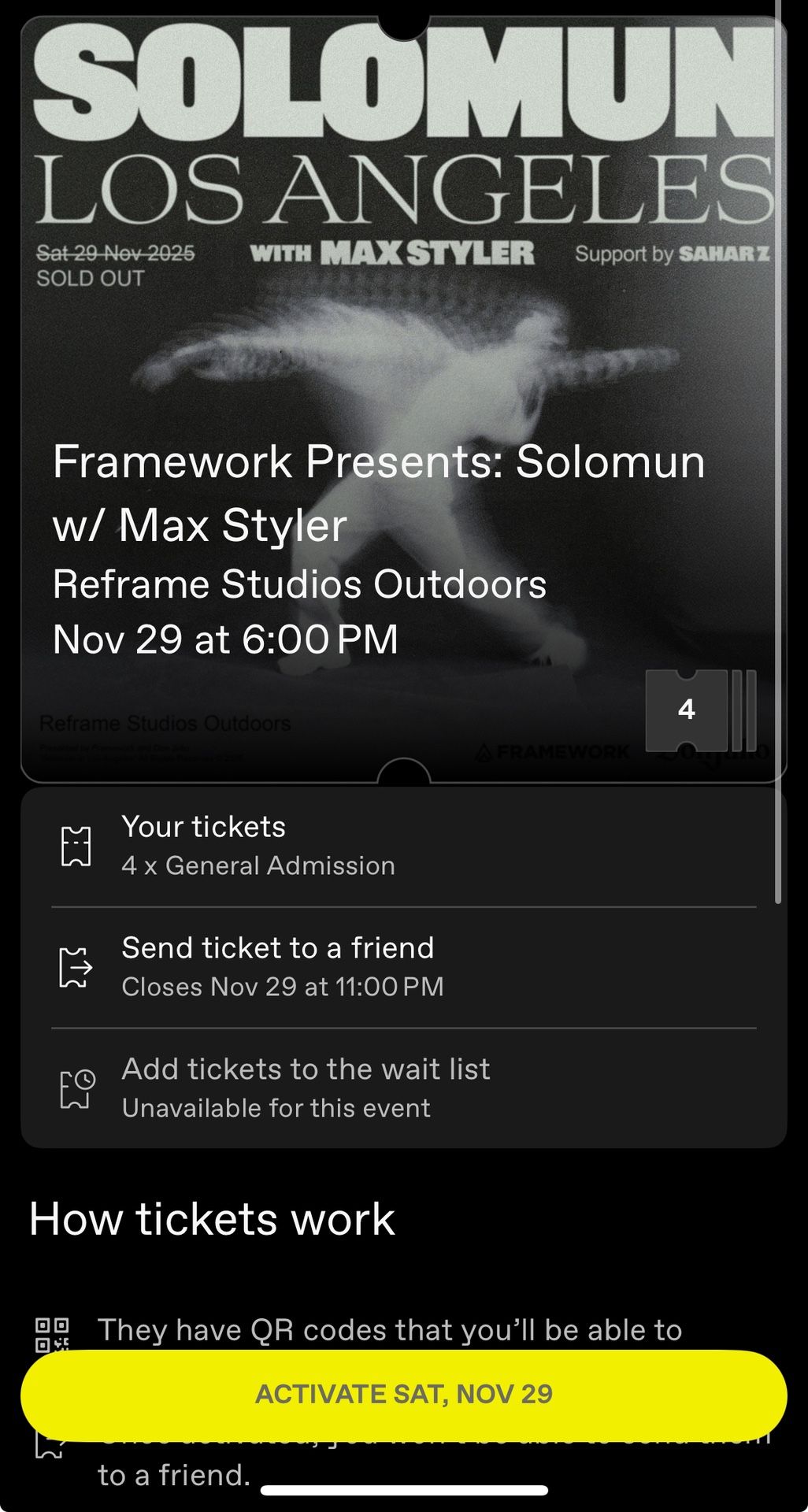The width and height of the screenshot is (808, 1512).
Task: Tap the SOLD OUT label on the poster
Action: click(89, 277)
